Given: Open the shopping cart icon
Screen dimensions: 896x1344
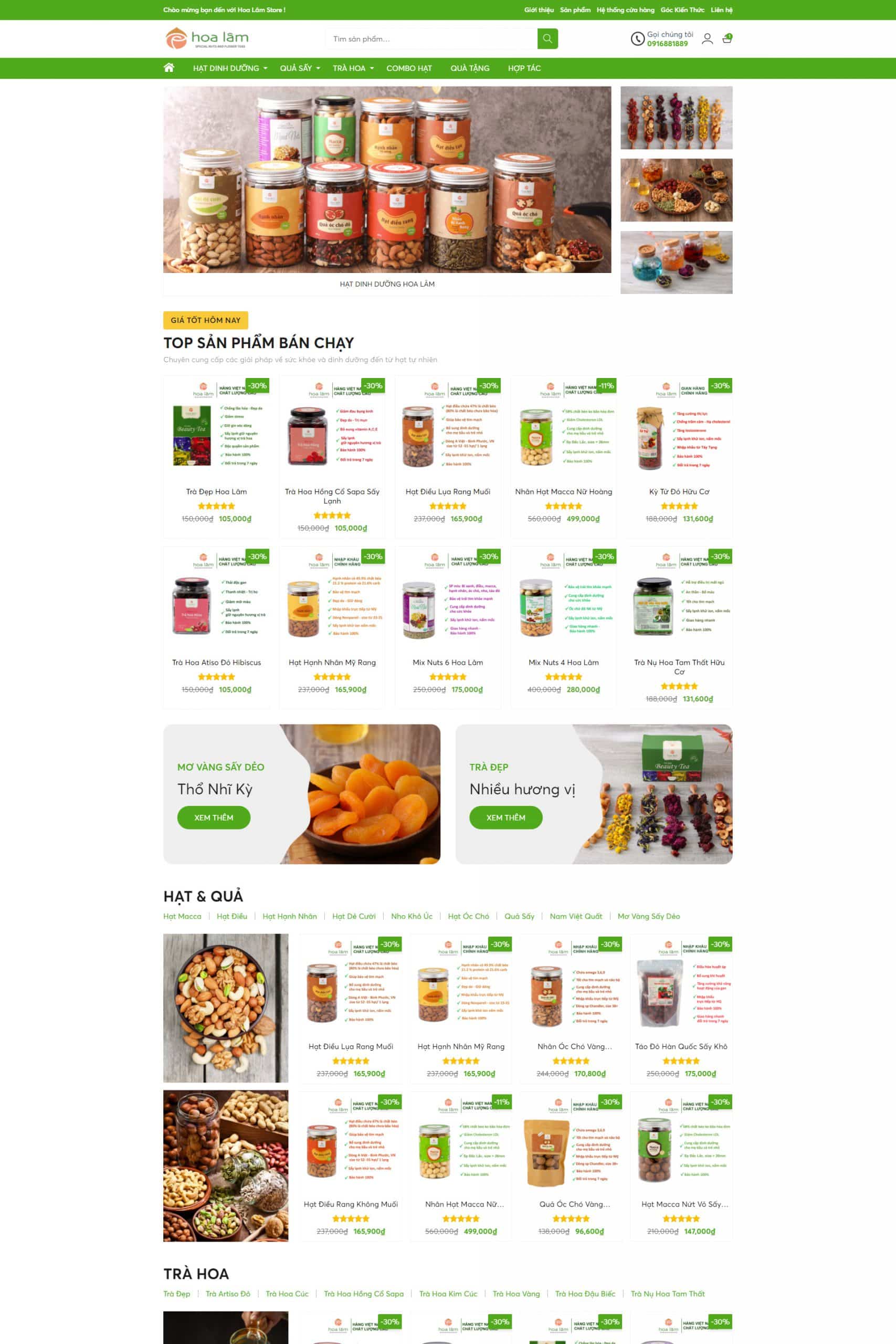Looking at the screenshot, I should pyautogui.click(x=727, y=39).
